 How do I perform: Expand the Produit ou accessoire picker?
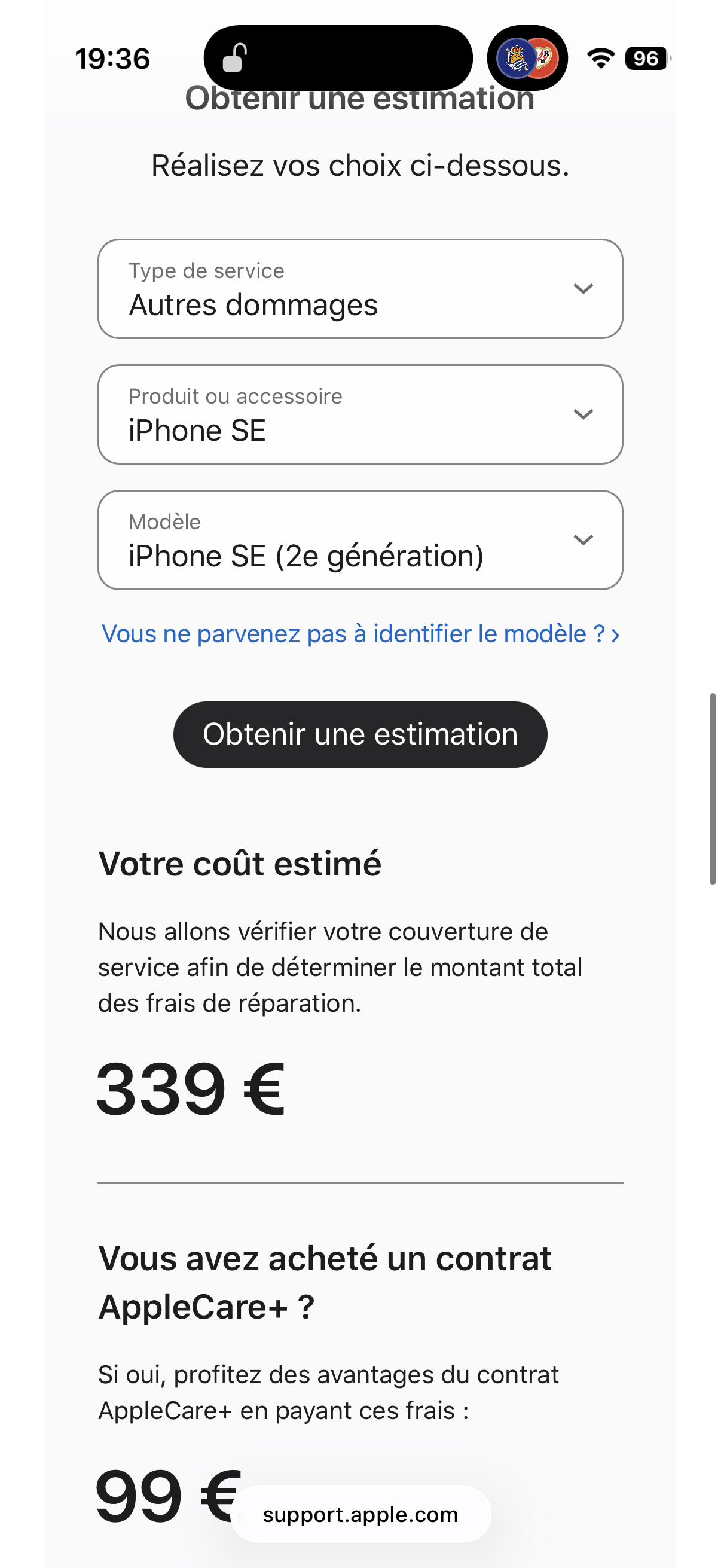(x=359, y=414)
